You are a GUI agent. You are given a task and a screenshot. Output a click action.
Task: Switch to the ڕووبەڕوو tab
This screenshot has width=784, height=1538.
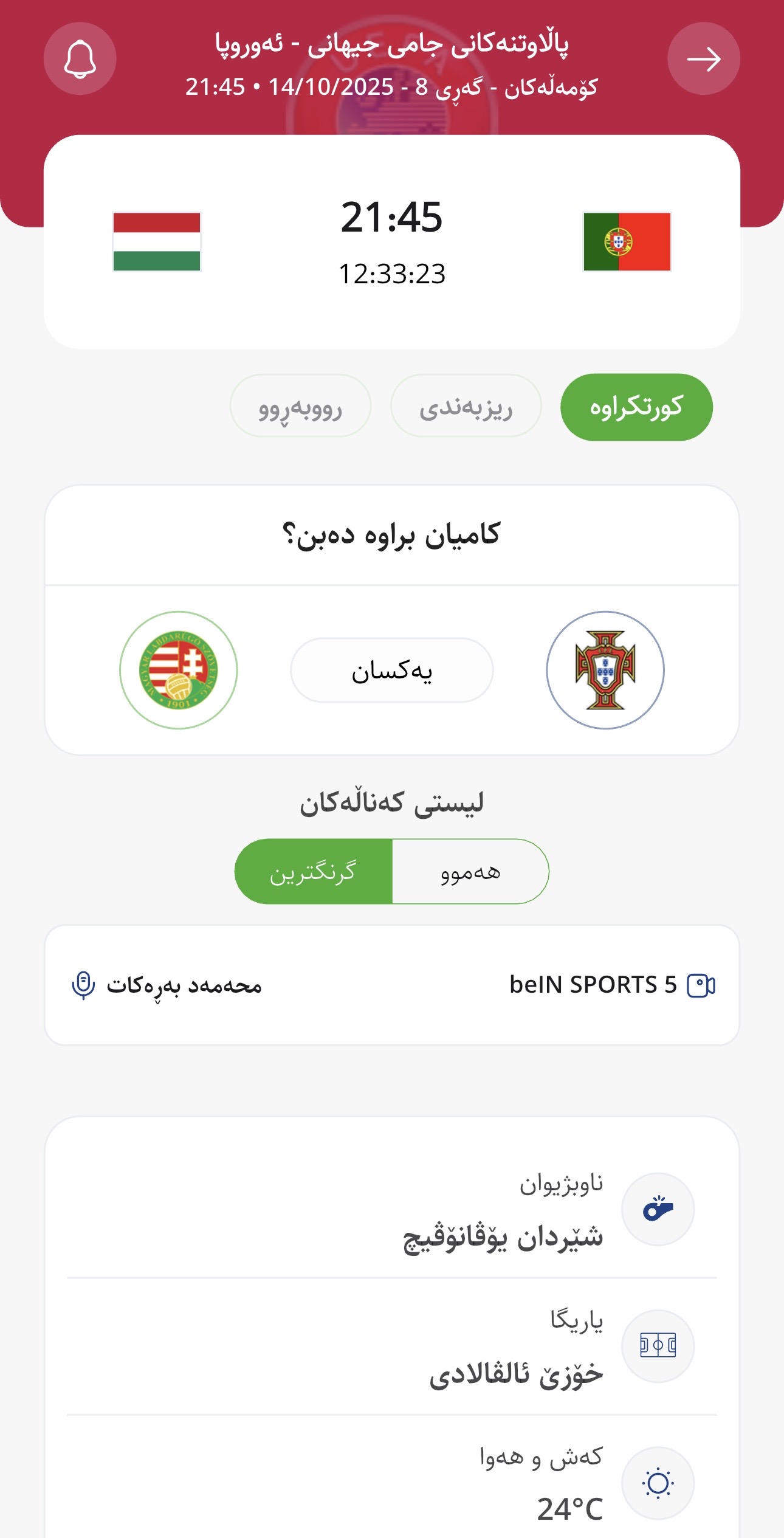click(300, 406)
